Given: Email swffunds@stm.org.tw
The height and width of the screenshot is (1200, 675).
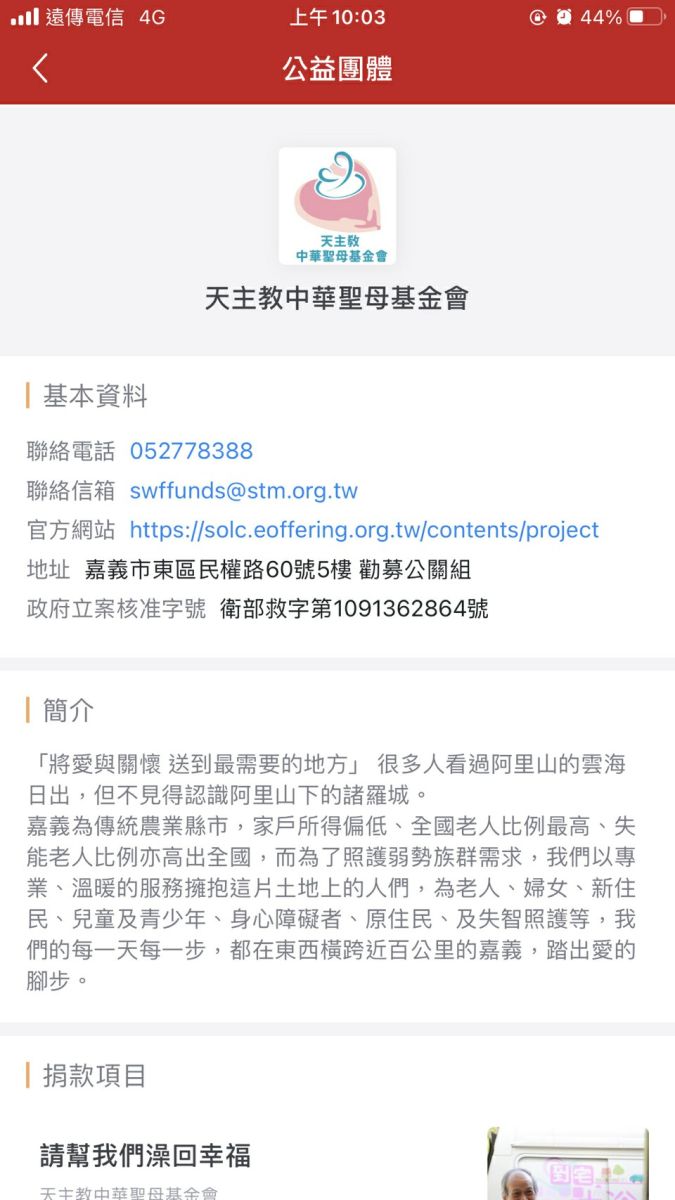Looking at the screenshot, I should click(x=243, y=491).
